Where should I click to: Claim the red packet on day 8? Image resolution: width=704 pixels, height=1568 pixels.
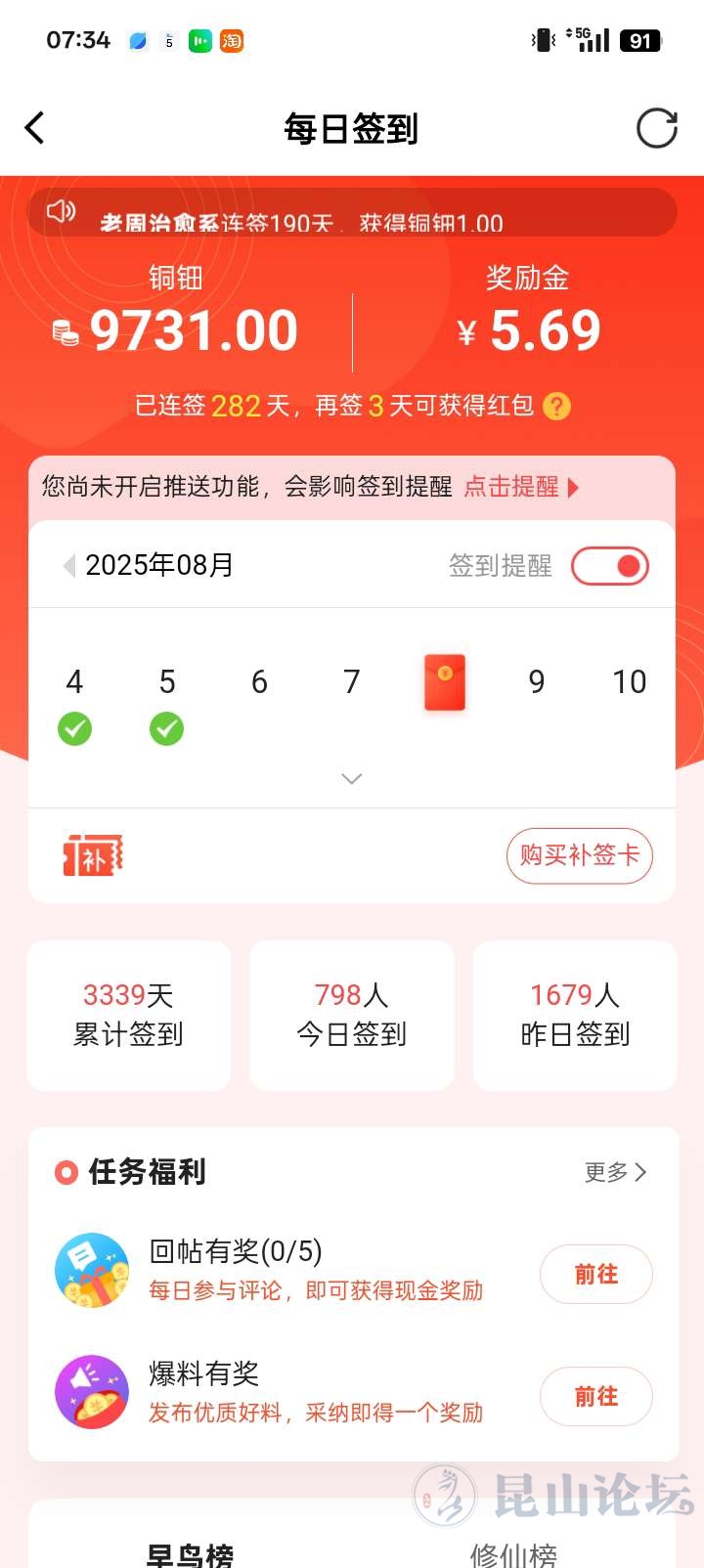[445, 681]
